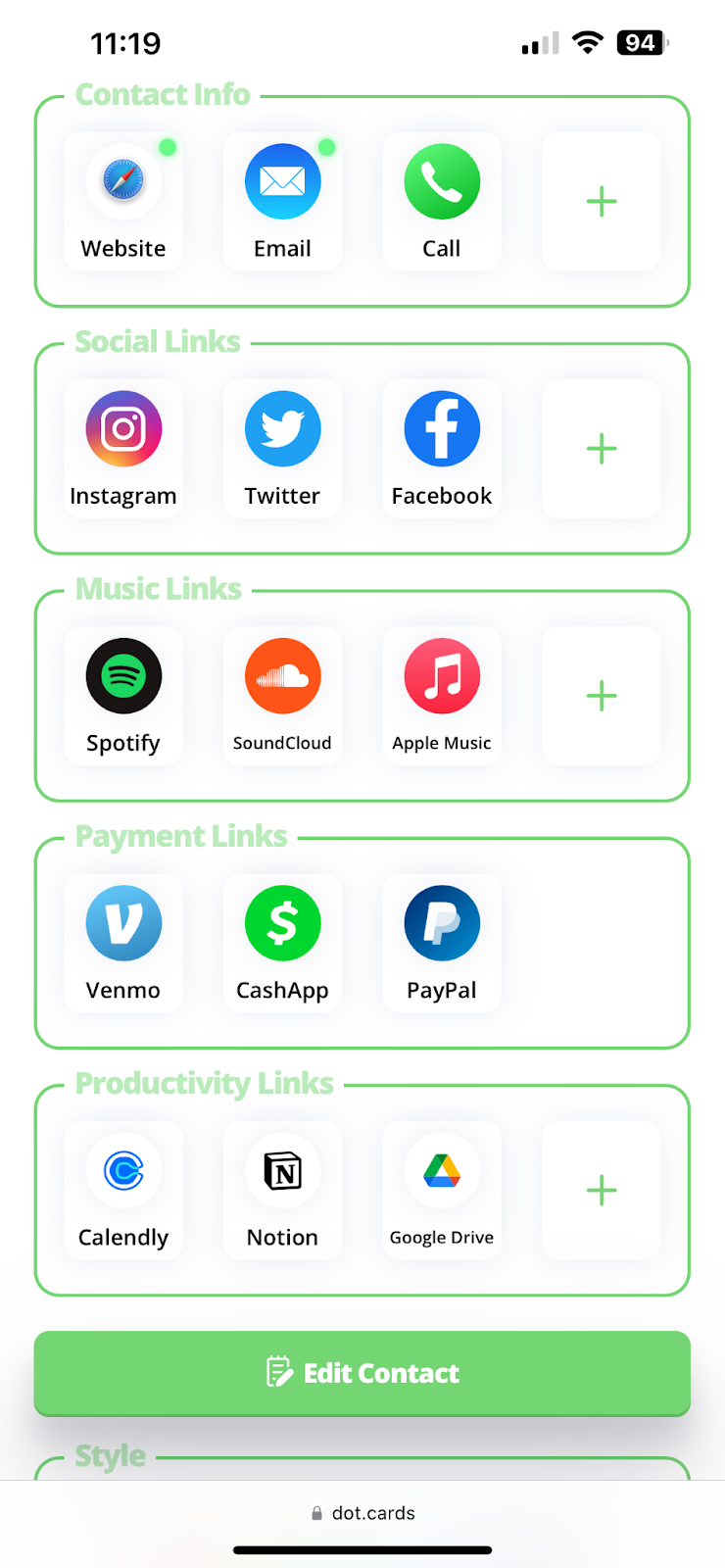Viewport: 725px width, 1568px height.
Task: Tap the Call contact tile
Action: point(442,202)
